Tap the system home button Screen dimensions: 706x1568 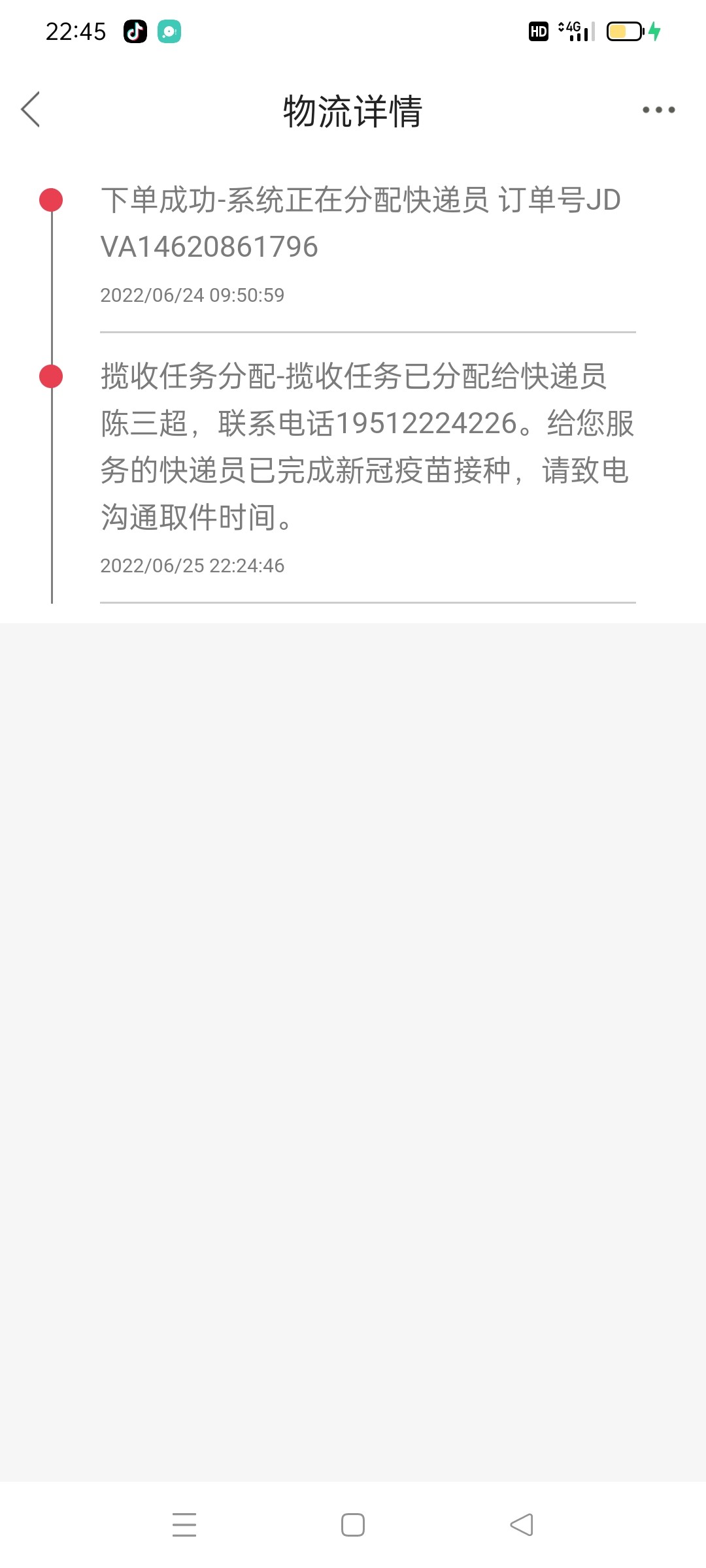click(353, 1525)
